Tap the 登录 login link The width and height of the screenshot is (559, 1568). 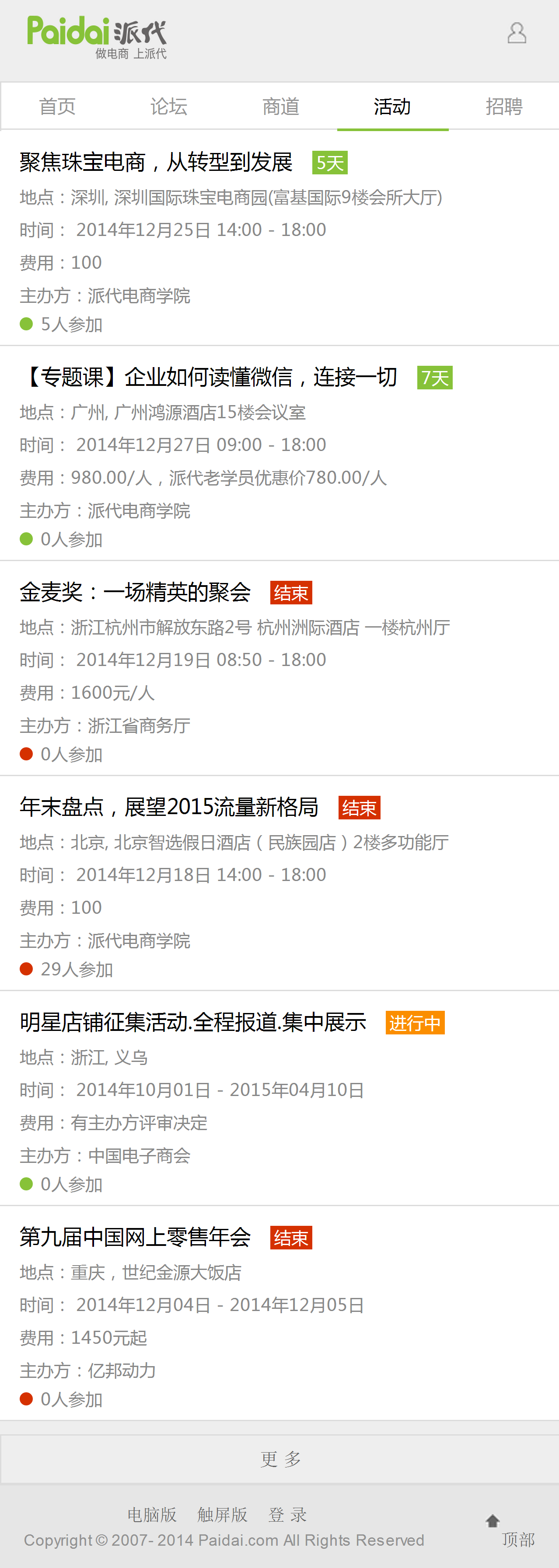point(287,1514)
